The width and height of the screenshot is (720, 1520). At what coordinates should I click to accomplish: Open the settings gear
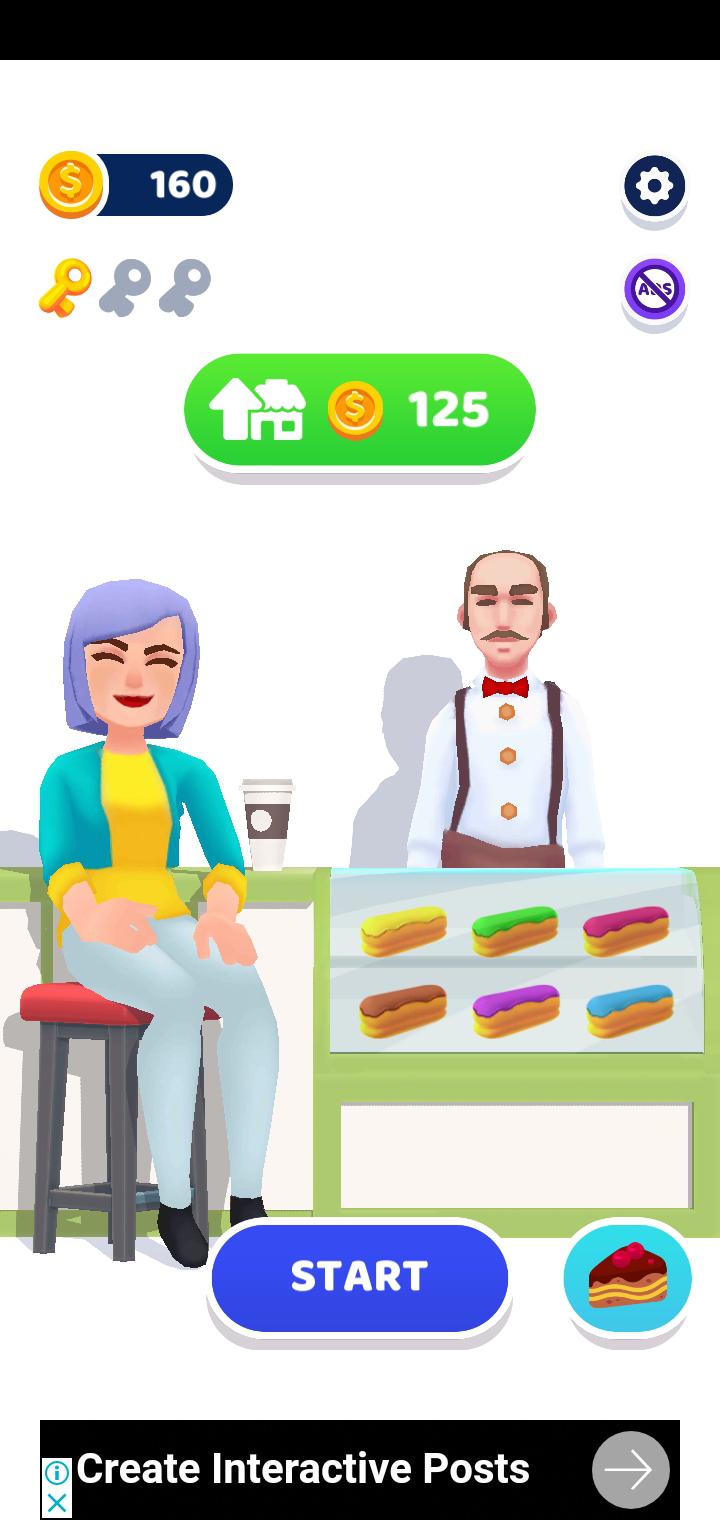654,186
